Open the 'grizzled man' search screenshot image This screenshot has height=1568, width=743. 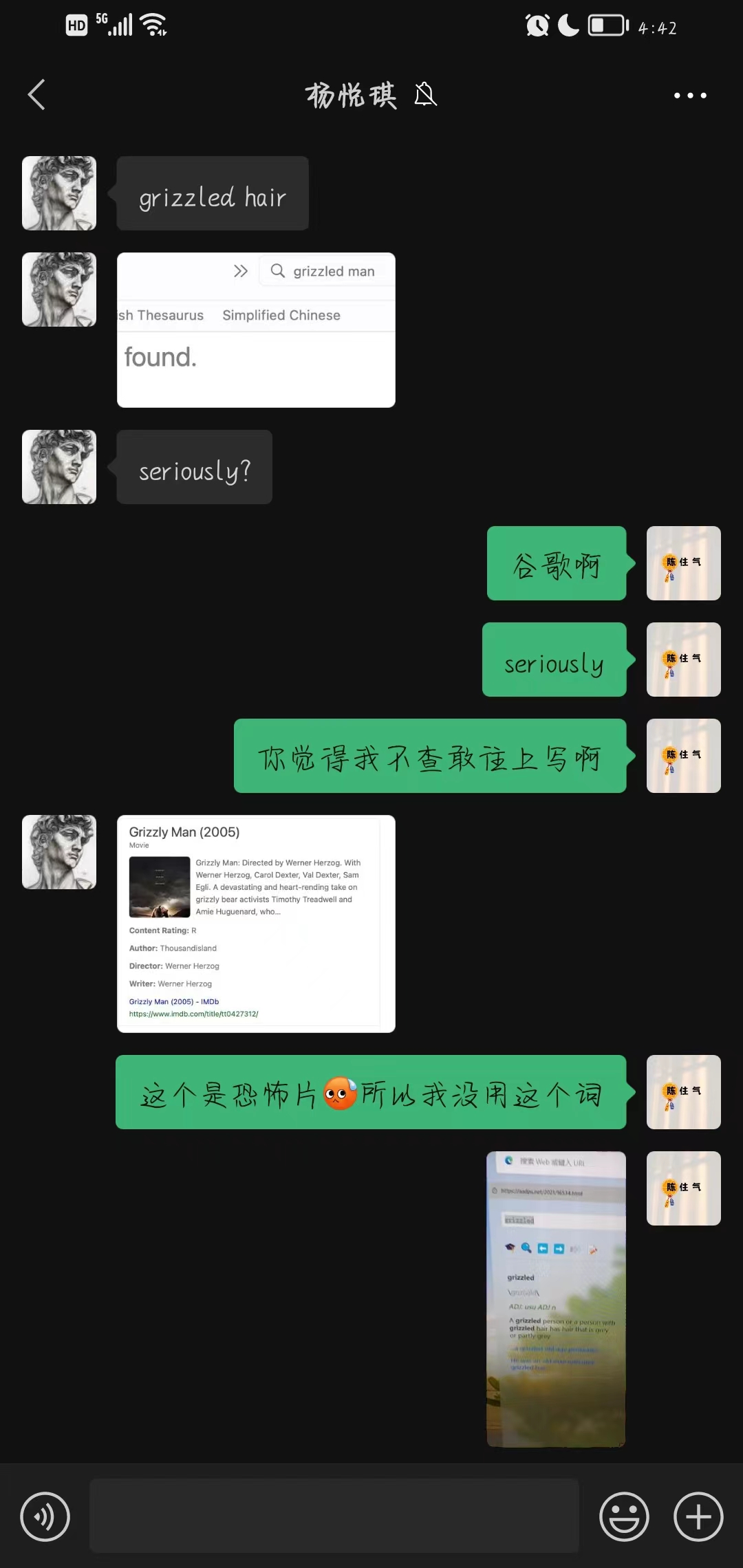[x=256, y=330]
